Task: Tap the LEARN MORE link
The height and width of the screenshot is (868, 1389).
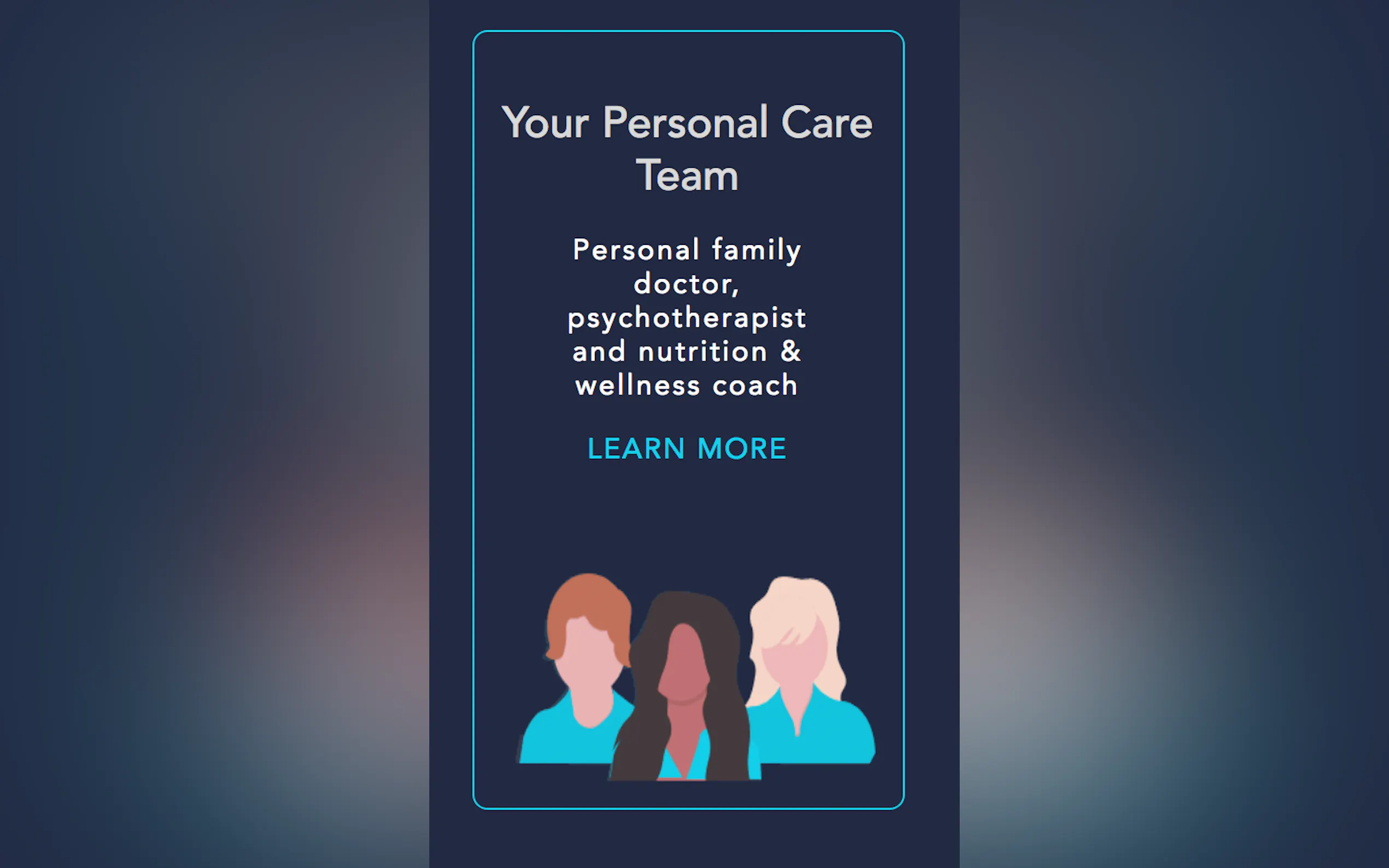Action: point(687,448)
